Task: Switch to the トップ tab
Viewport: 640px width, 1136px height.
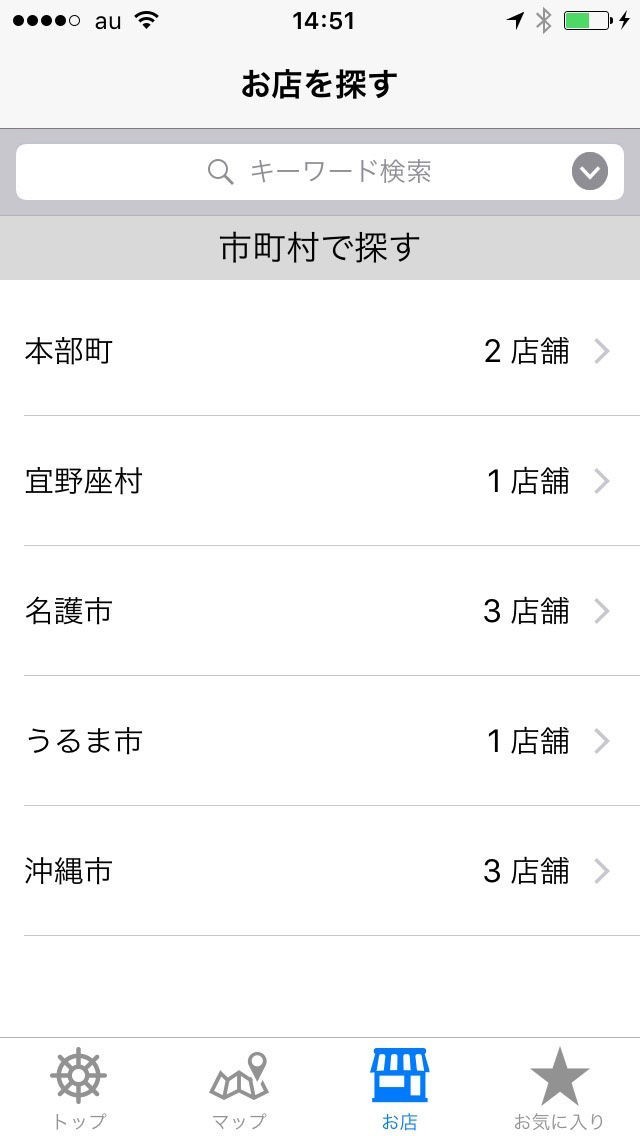Action: click(79, 1088)
